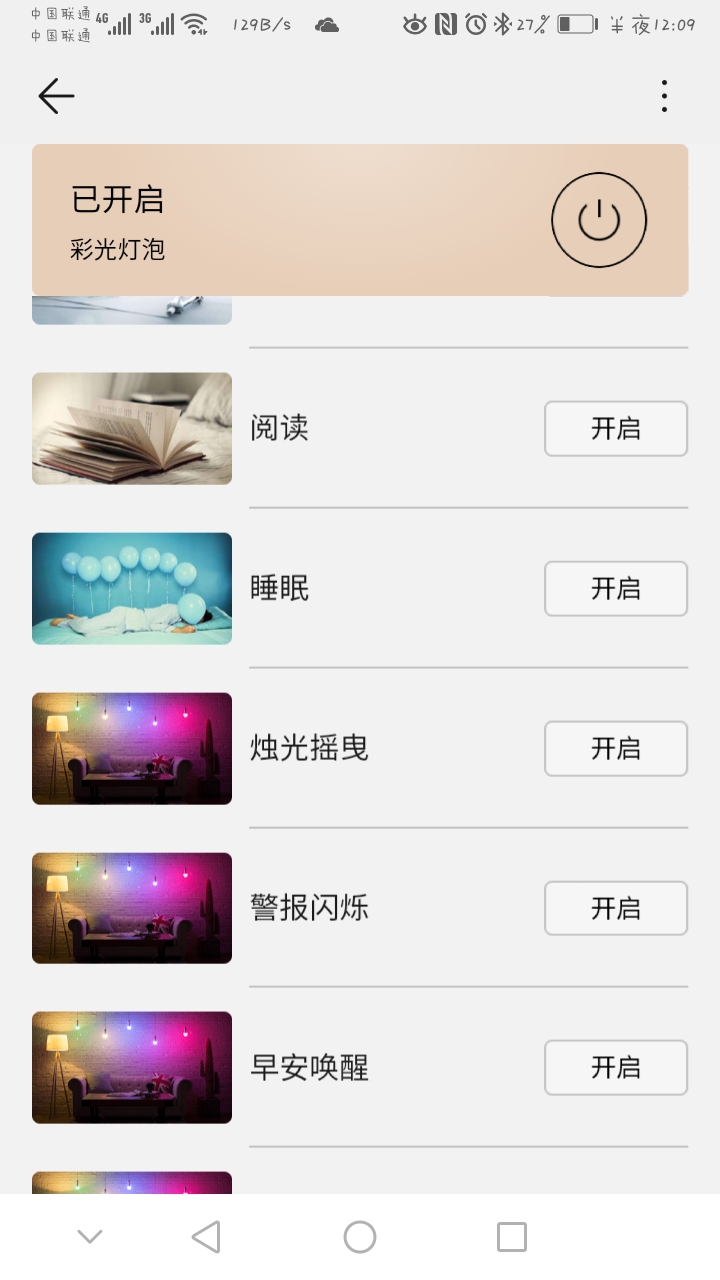
Task: Go back using the top arrow
Action: tap(56, 96)
